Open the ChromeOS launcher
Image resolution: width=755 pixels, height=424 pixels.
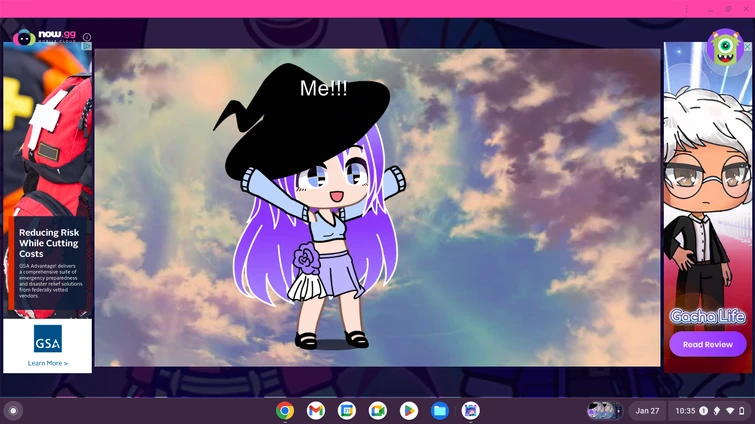point(13,410)
